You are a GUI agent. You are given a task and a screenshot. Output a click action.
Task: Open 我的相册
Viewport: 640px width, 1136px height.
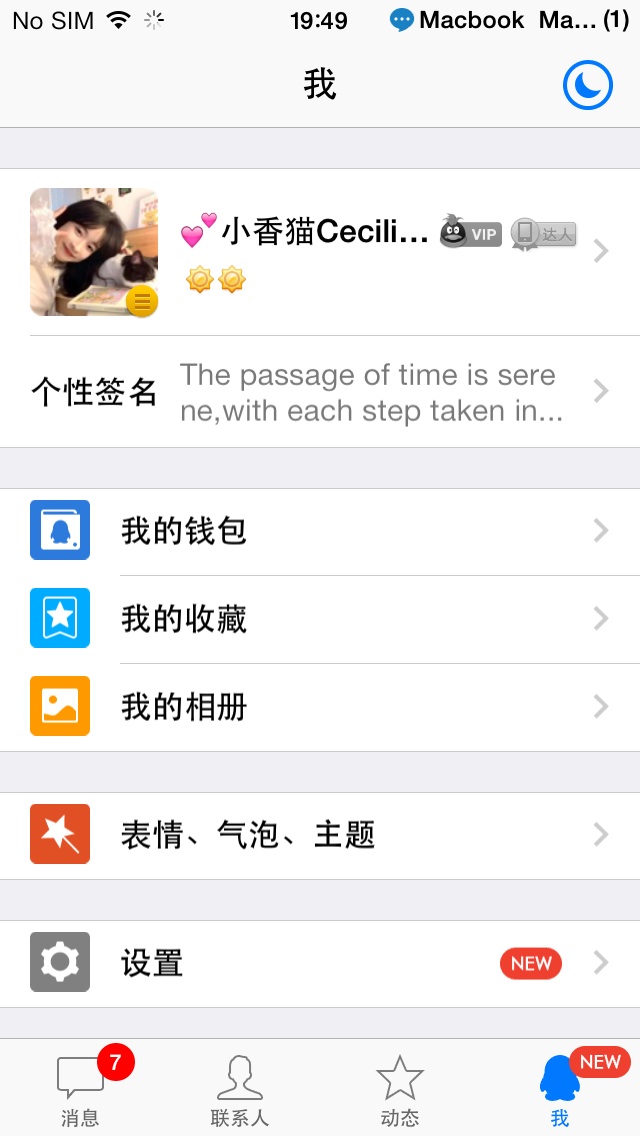tap(320, 707)
